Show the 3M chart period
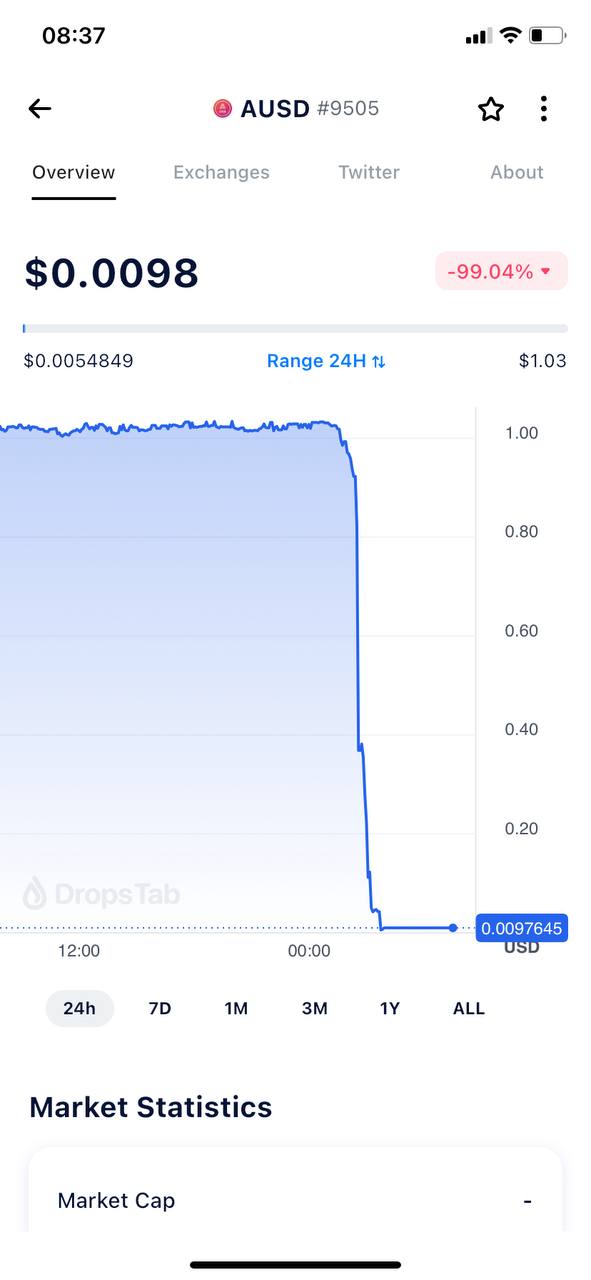Screen dimensions: 591x1280 click(x=315, y=1008)
